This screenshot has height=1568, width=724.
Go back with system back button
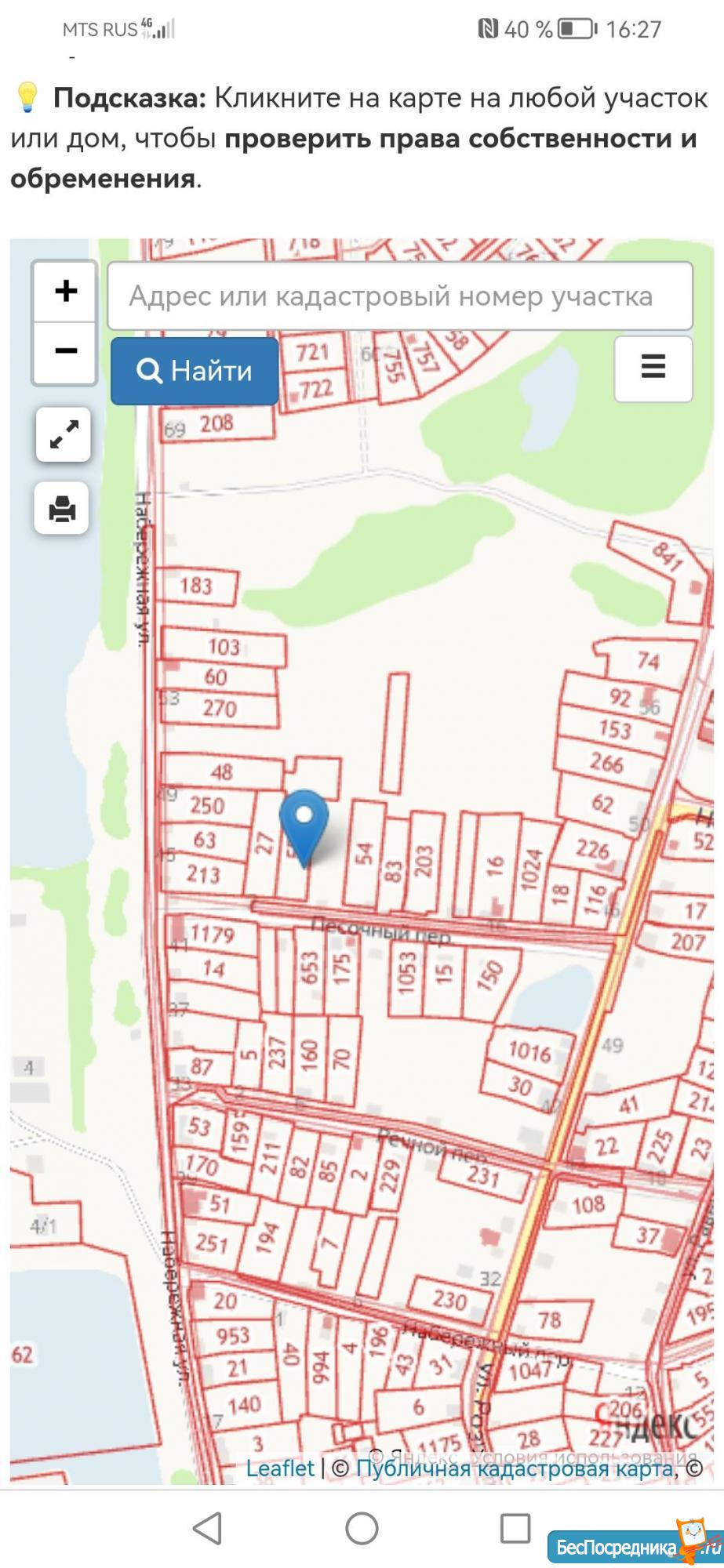click(207, 1528)
